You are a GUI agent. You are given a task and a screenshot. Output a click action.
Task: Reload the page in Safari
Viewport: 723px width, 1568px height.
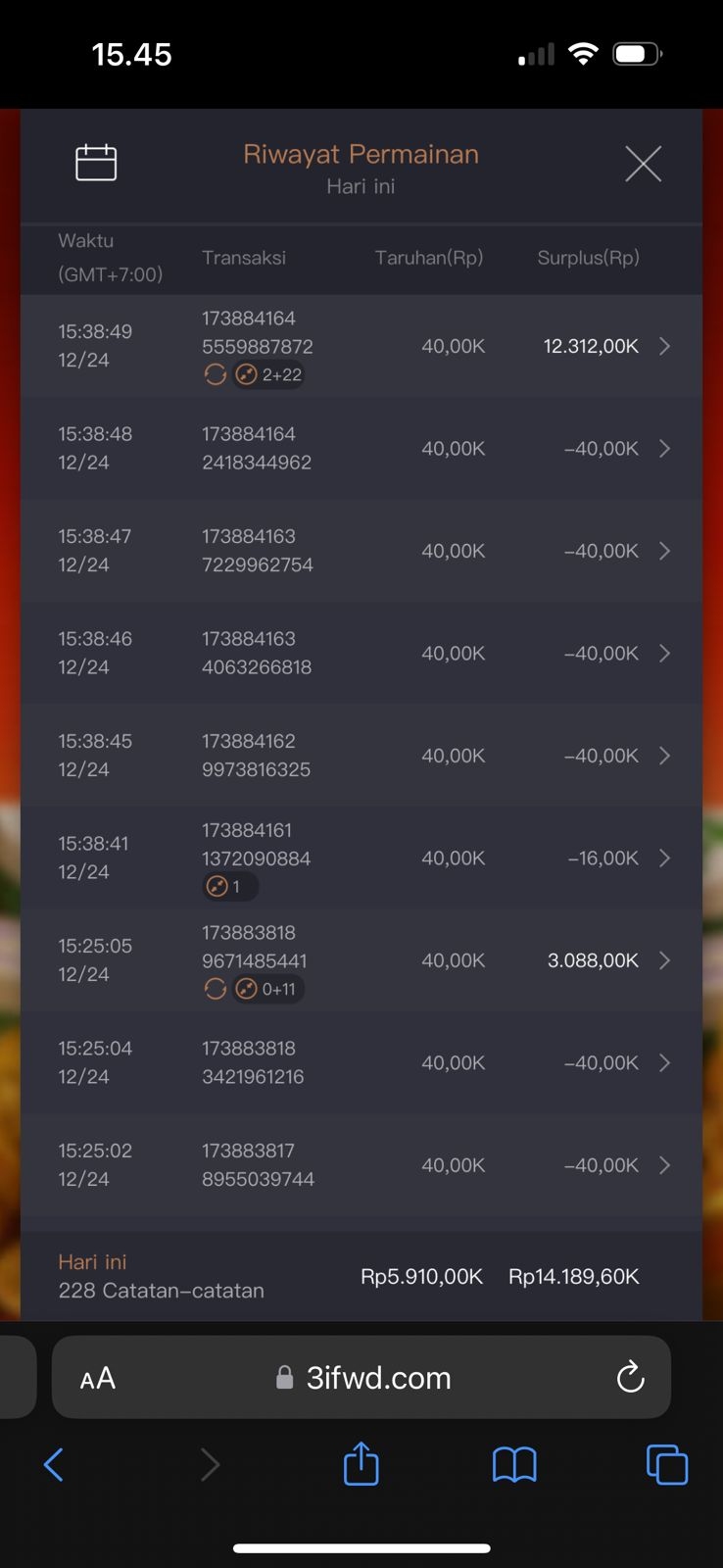630,1378
